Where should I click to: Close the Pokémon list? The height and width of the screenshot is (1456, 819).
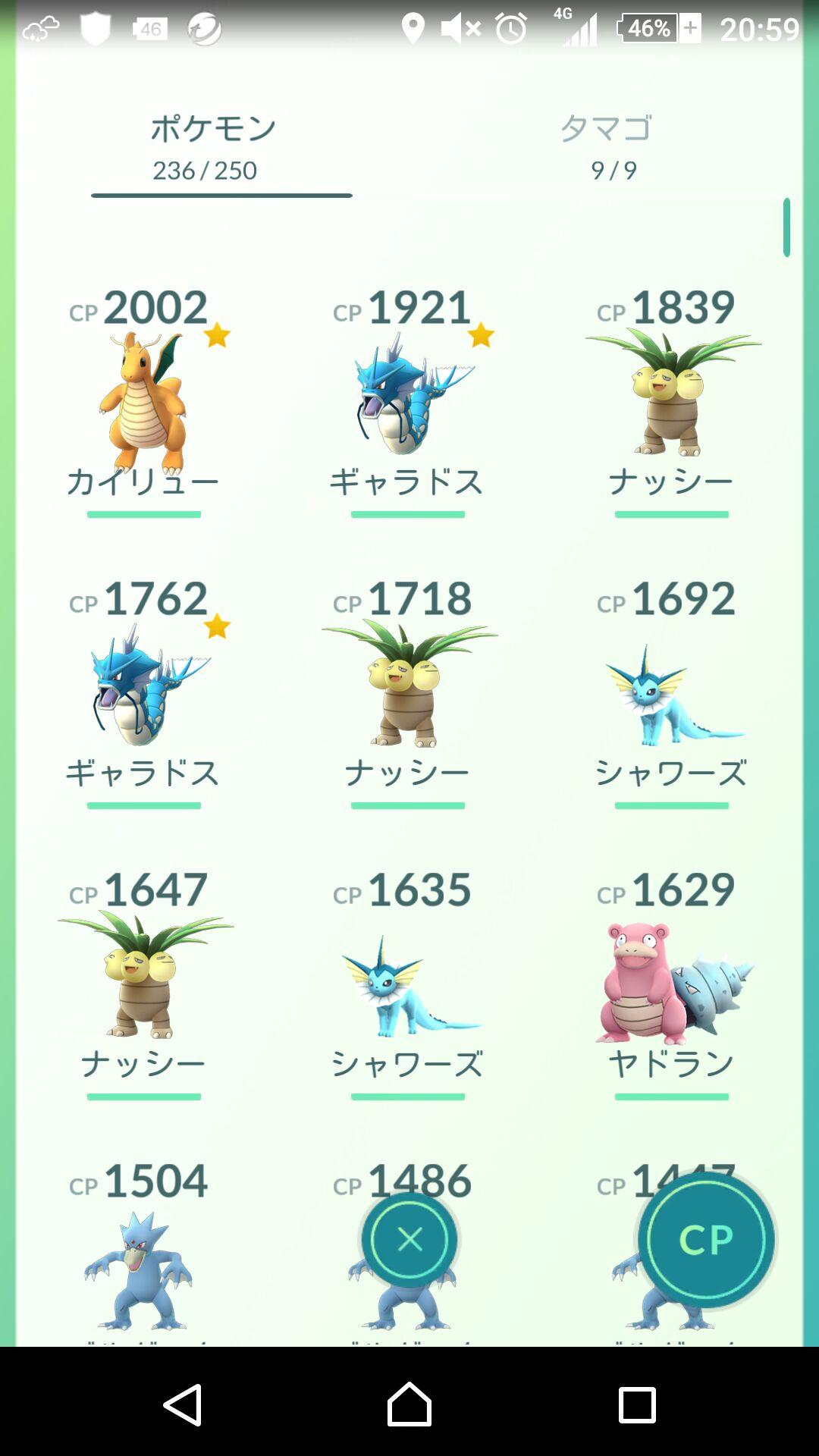pos(409,1240)
